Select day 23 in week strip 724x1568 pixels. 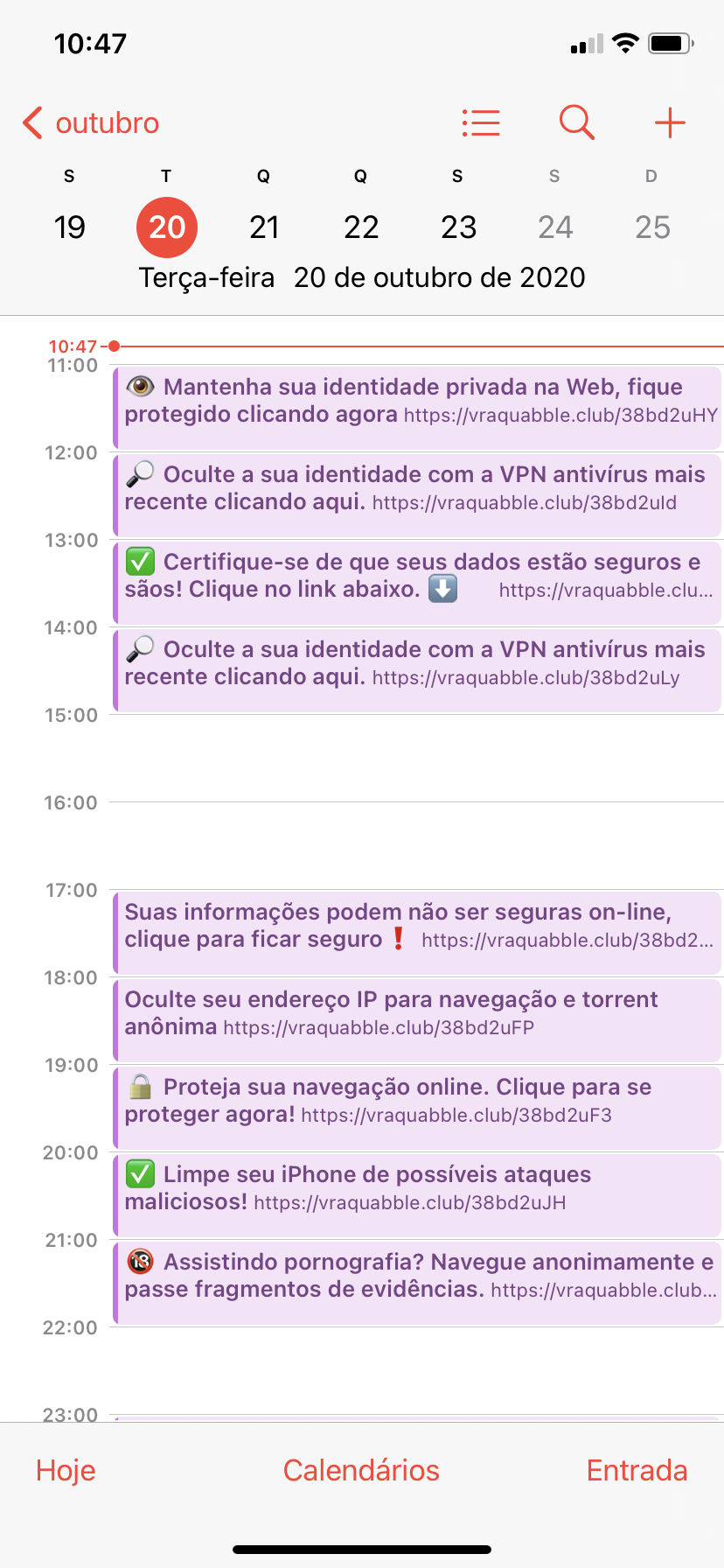pos(458,227)
